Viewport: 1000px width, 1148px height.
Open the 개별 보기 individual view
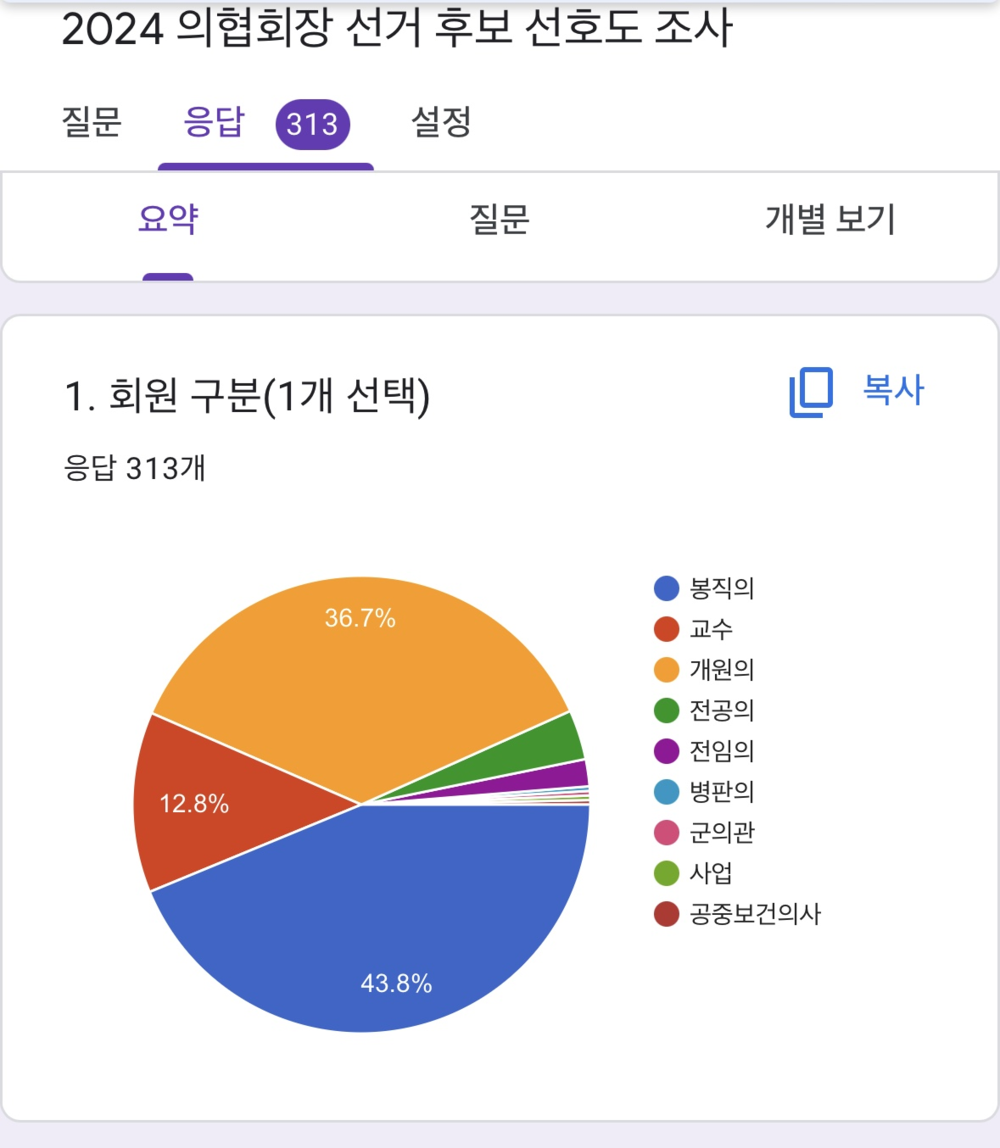pos(830,219)
